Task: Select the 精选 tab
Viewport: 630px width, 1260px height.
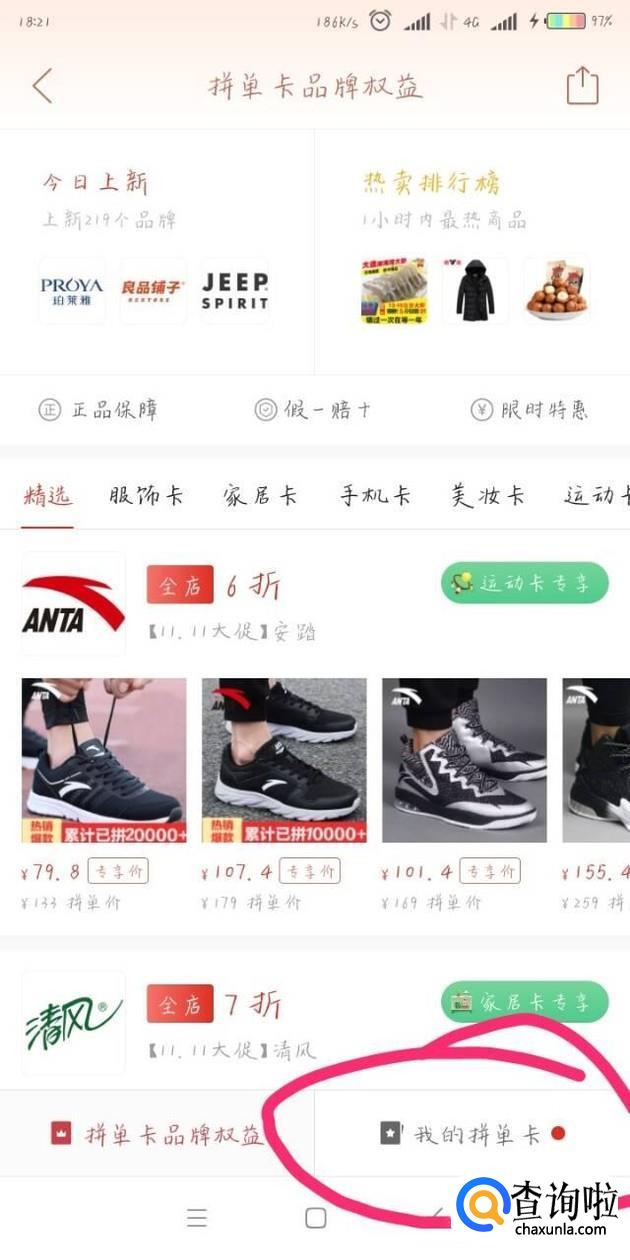Action: 47,495
